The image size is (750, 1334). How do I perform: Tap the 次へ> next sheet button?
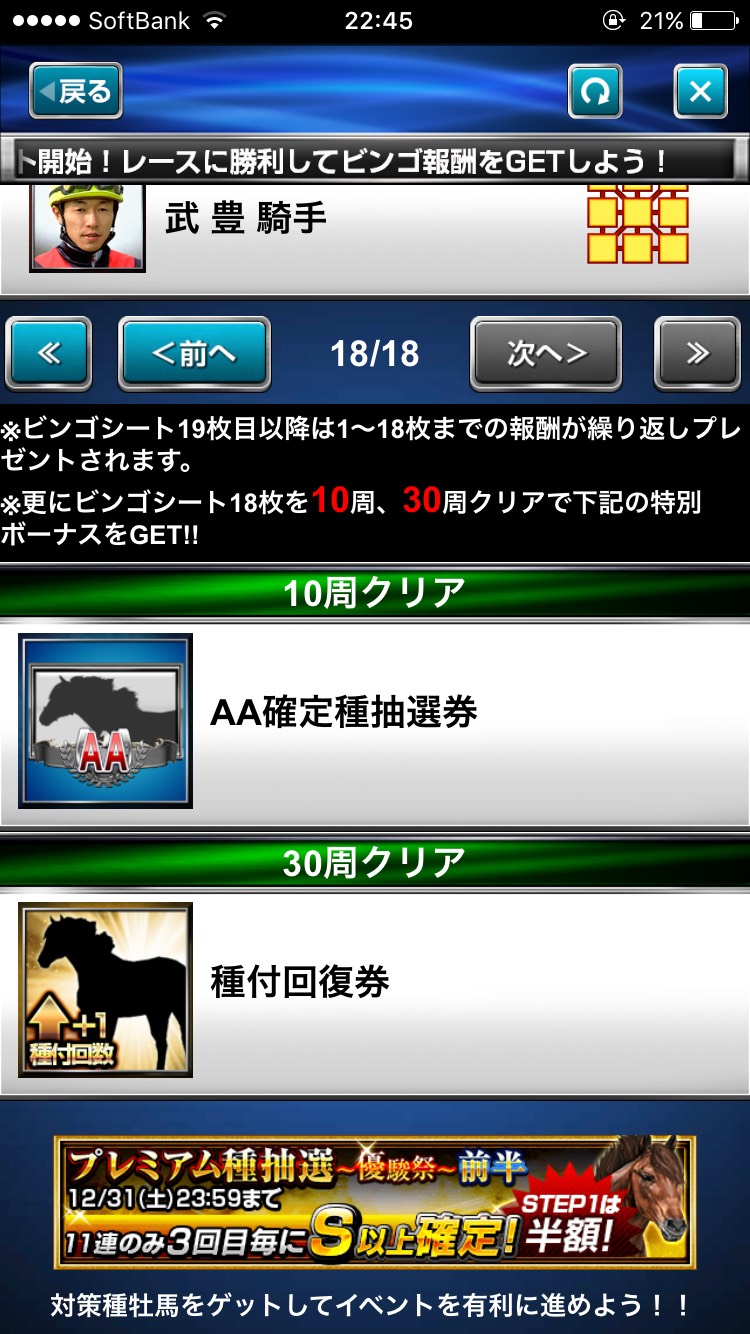(x=546, y=353)
